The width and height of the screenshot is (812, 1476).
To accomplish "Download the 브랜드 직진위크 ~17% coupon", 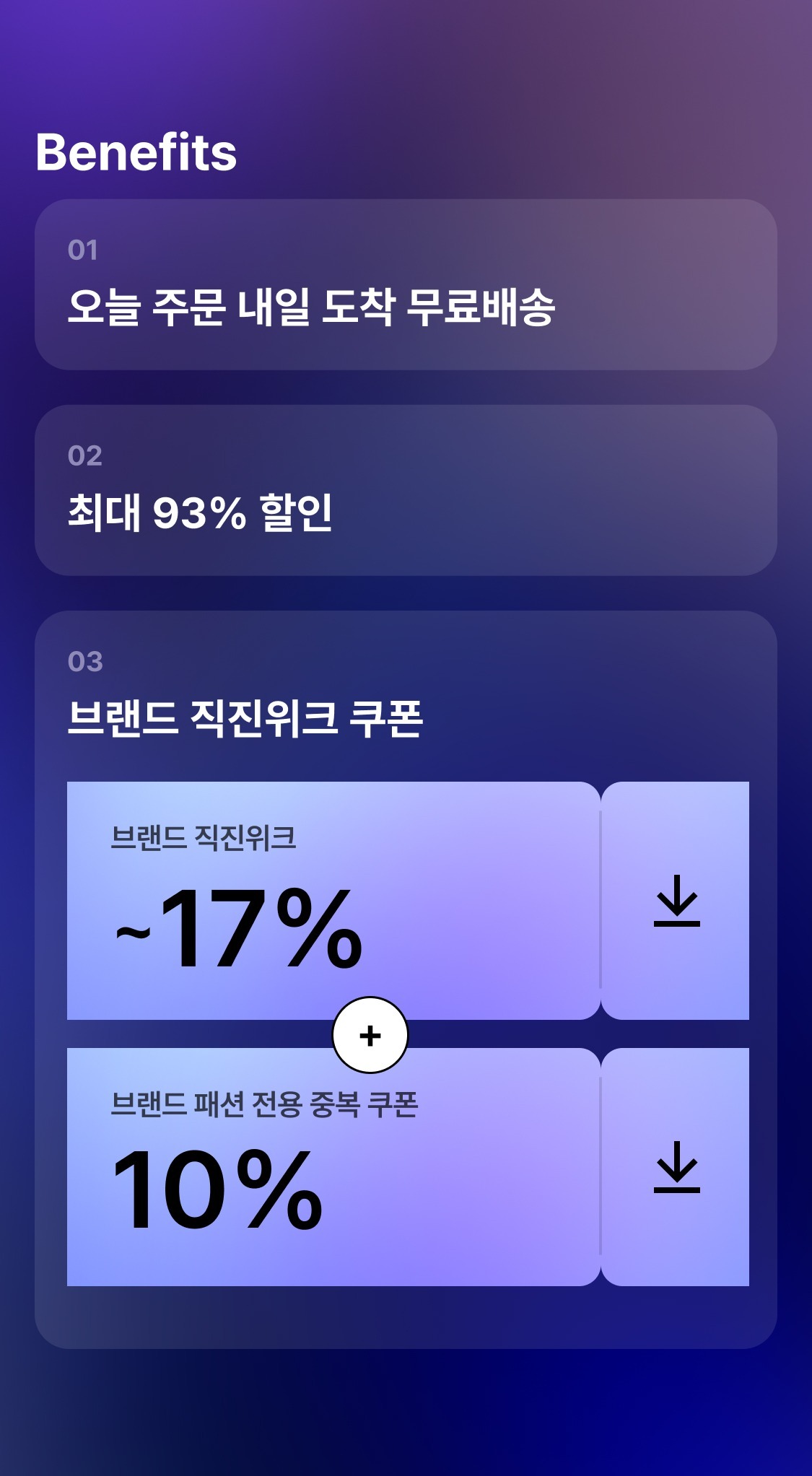I will (676, 900).
